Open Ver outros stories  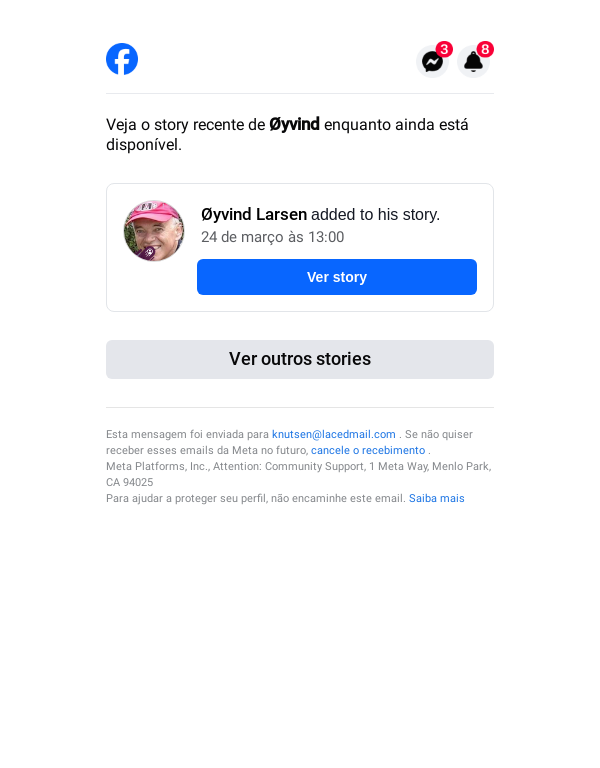tap(300, 359)
